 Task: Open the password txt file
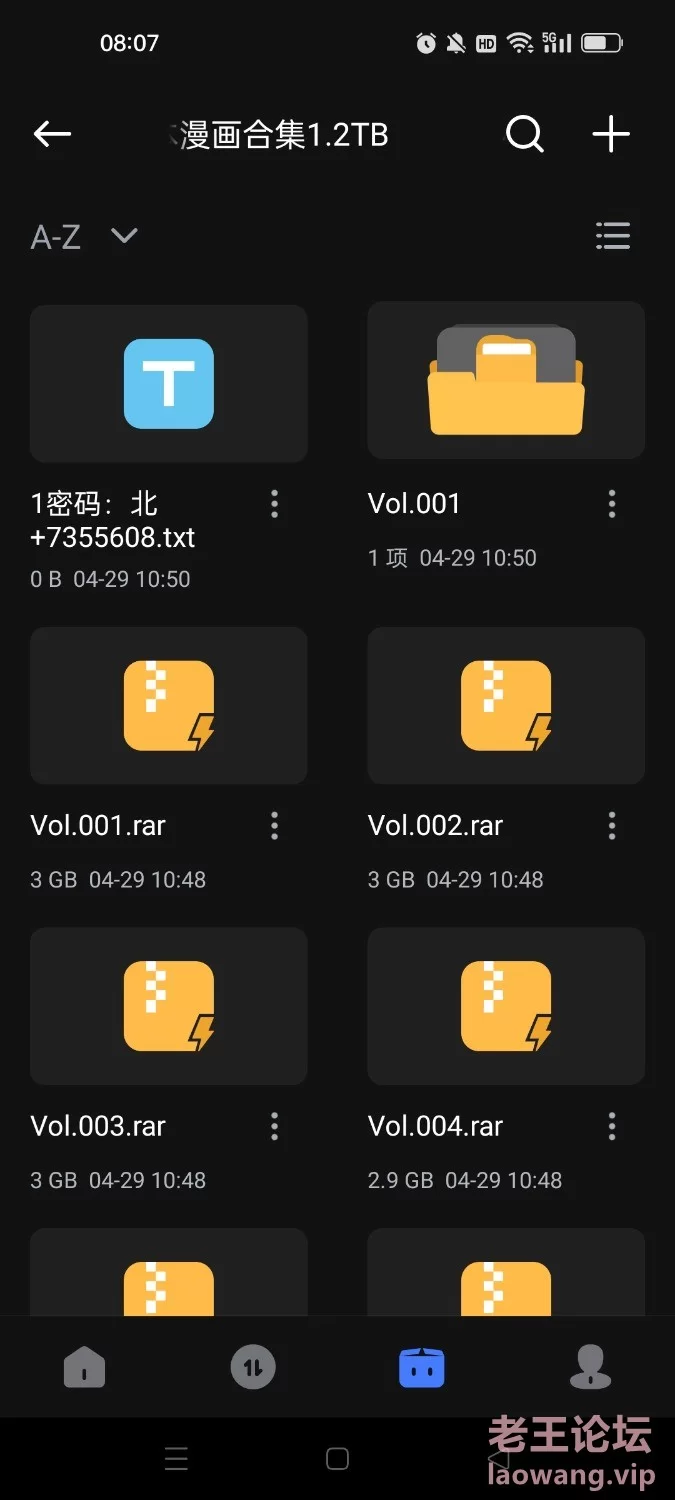tap(168, 384)
